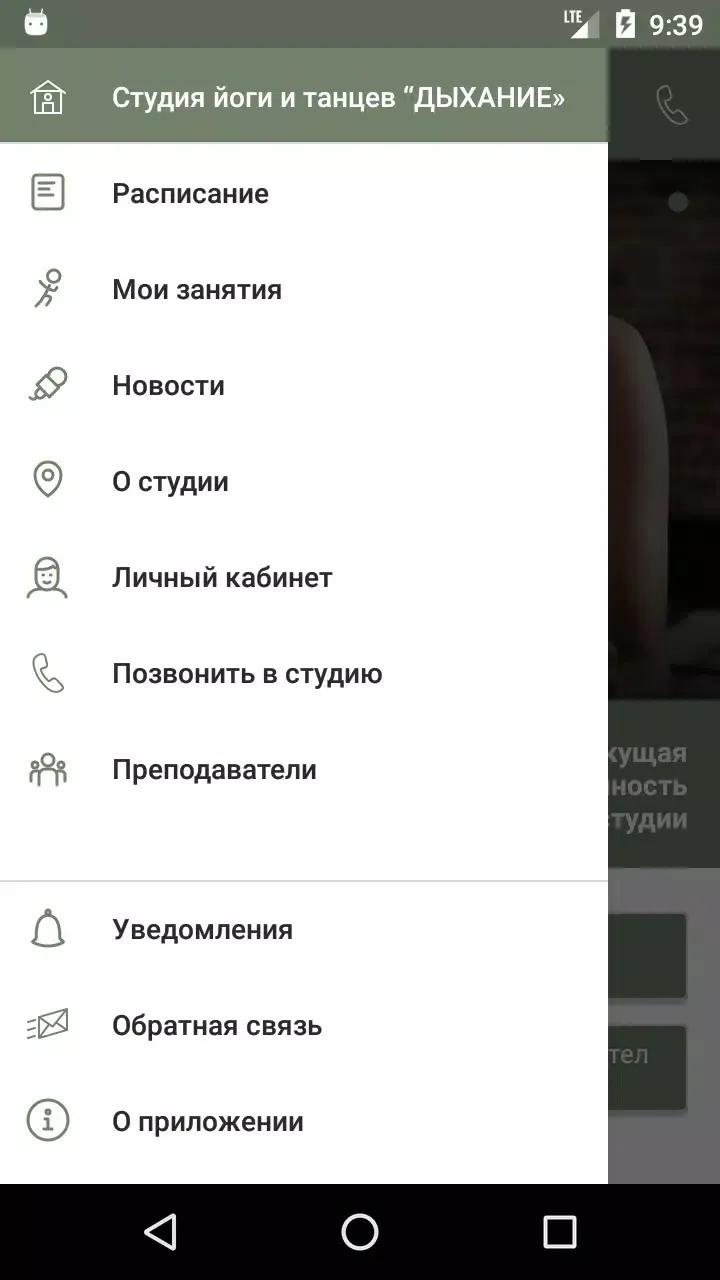Go to the system home screen

pyautogui.click(x=360, y=1232)
